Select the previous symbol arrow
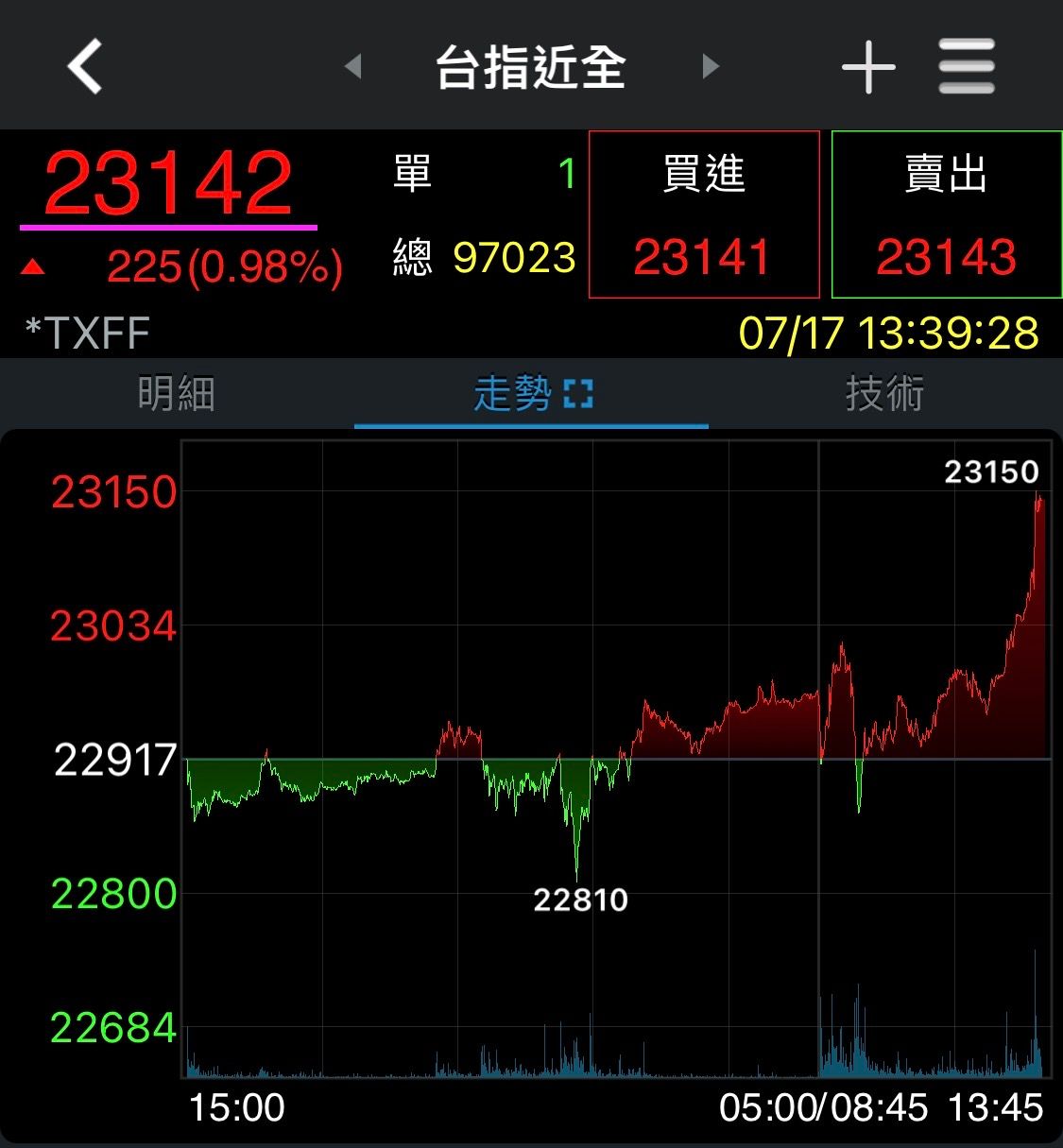This screenshot has height=1148, width=1063. click(x=353, y=66)
